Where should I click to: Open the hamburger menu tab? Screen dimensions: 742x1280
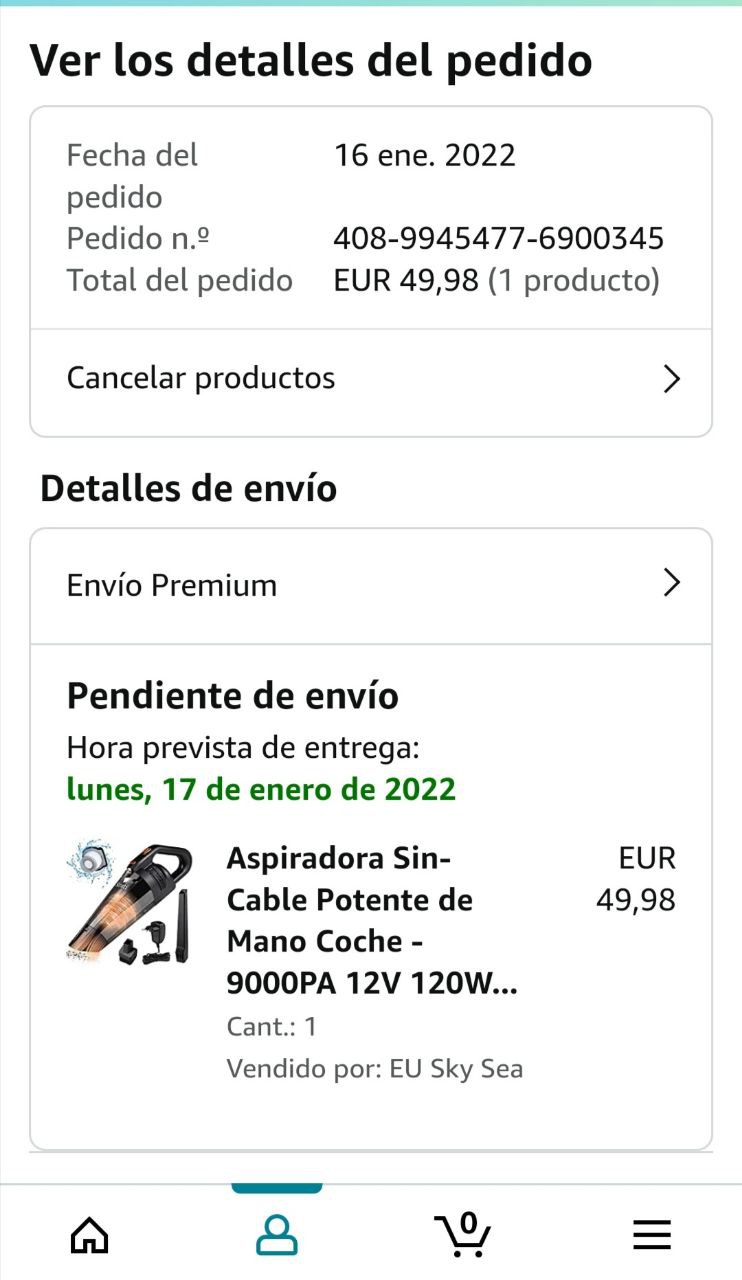click(x=652, y=1236)
